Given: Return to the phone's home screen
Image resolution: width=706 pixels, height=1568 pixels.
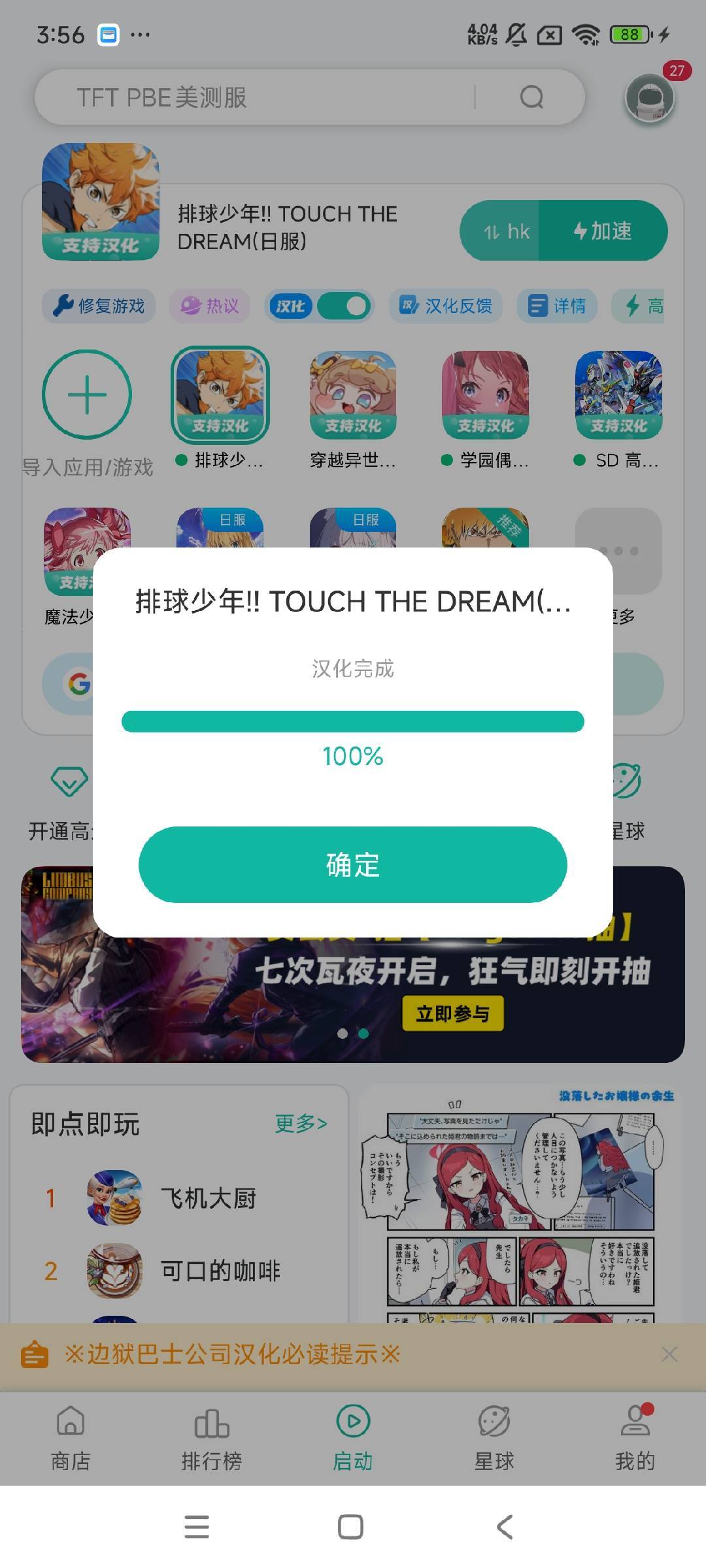Looking at the screenshot, I should pyautogui.click(x=350, y=1527).
